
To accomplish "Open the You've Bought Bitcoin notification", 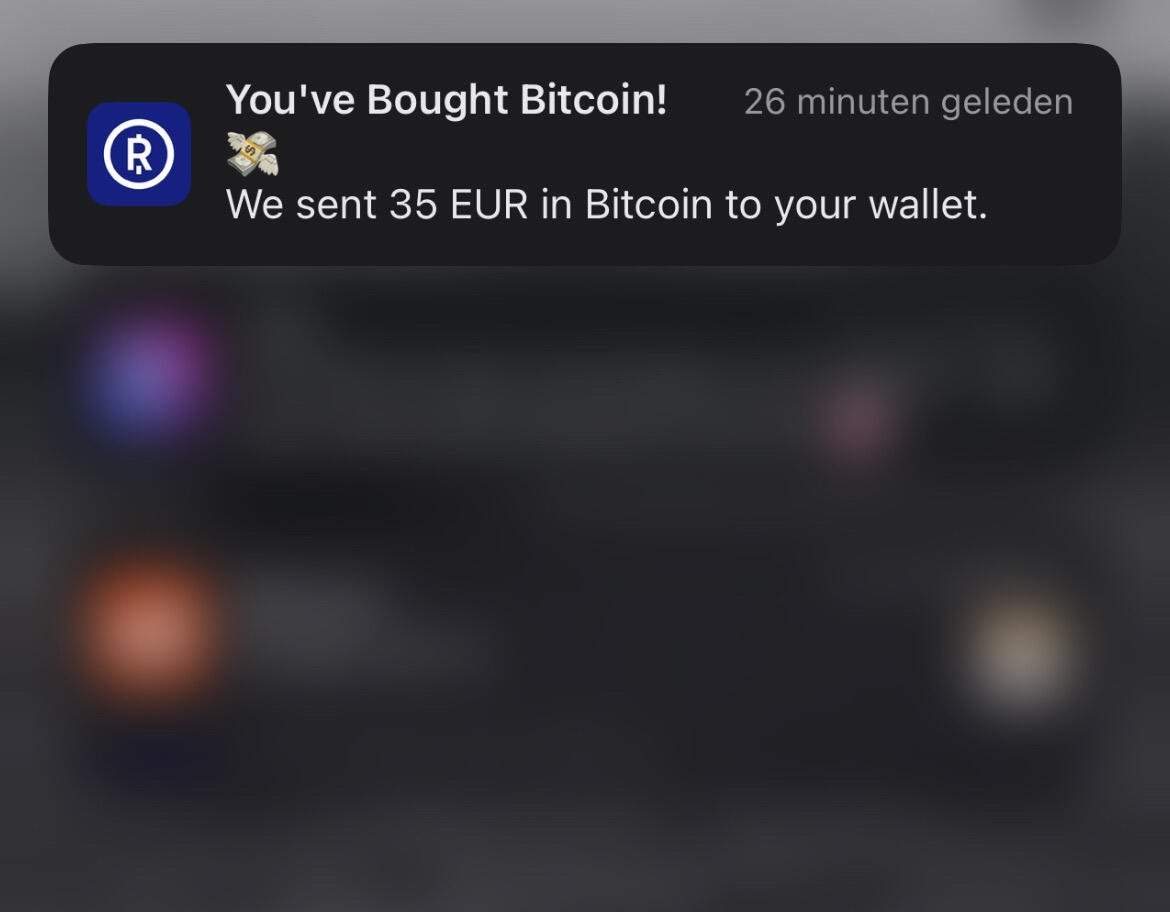I will (x=584, y=155).
